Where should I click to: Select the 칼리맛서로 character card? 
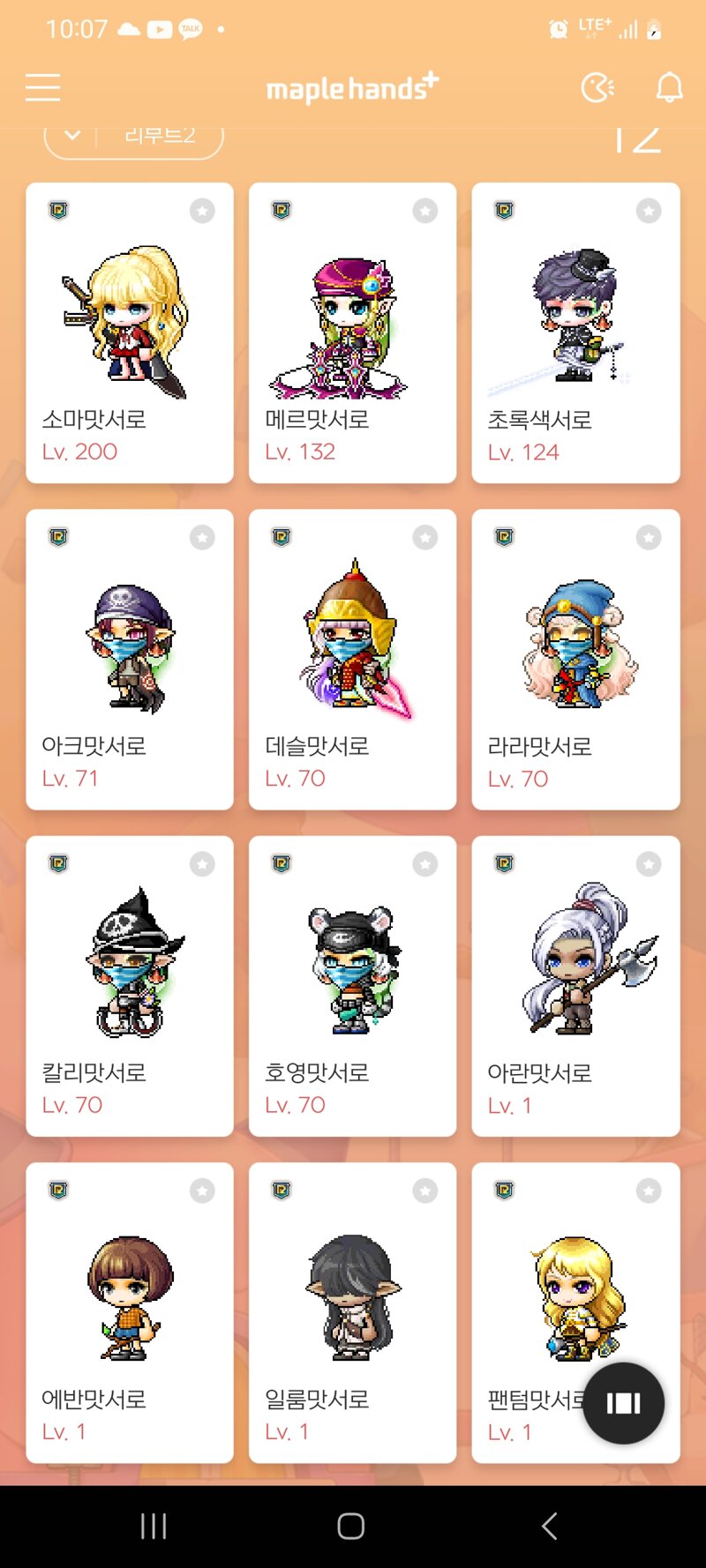pyautogui.click(x=130, y=985)
